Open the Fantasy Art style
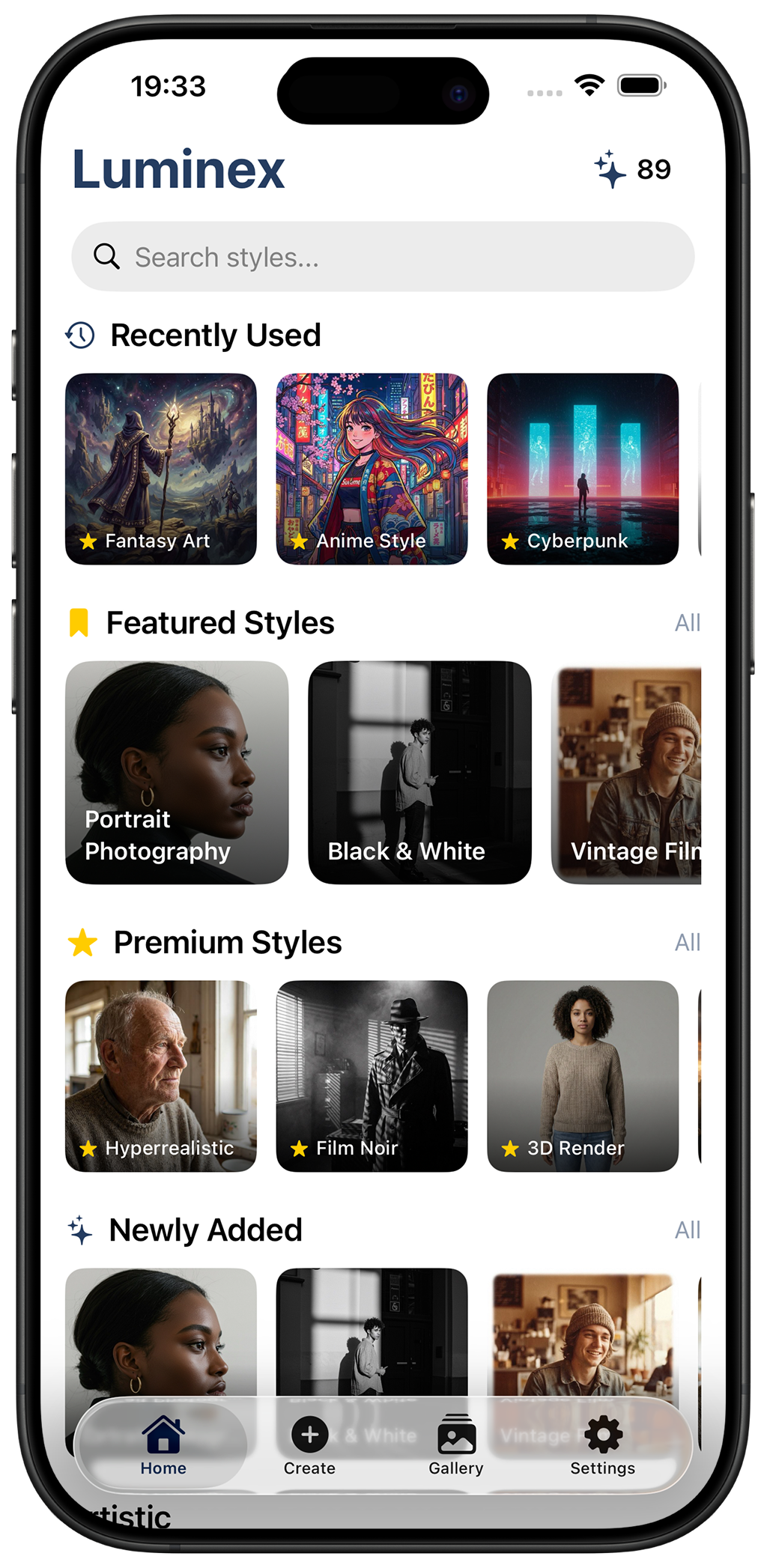The image size is (767, 1568). click(x=161, y=469)
